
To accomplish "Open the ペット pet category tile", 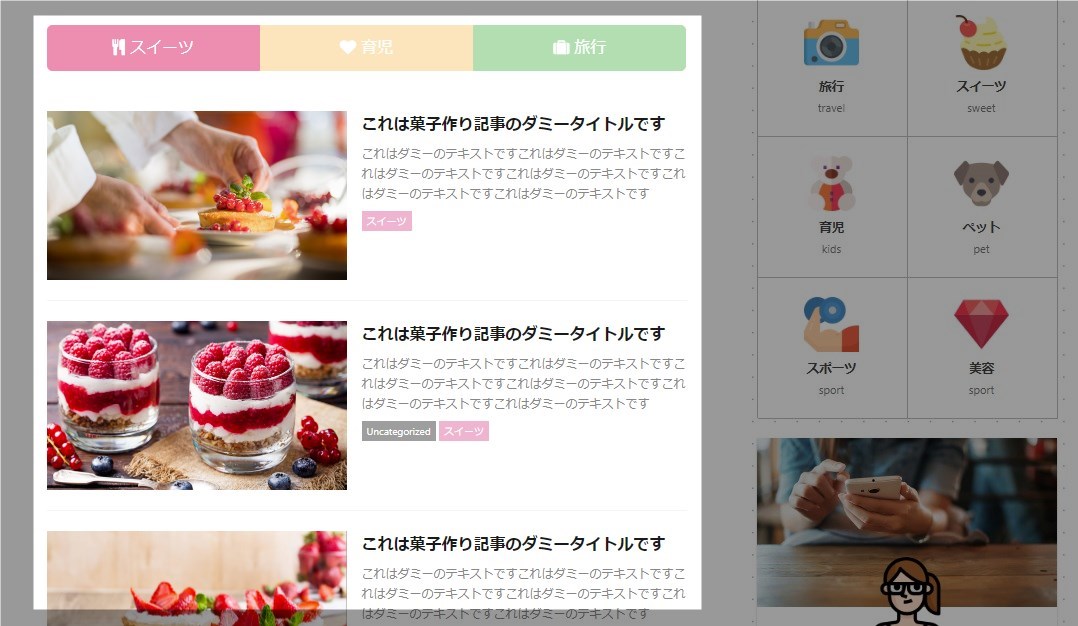I will (x=981, y=206).
